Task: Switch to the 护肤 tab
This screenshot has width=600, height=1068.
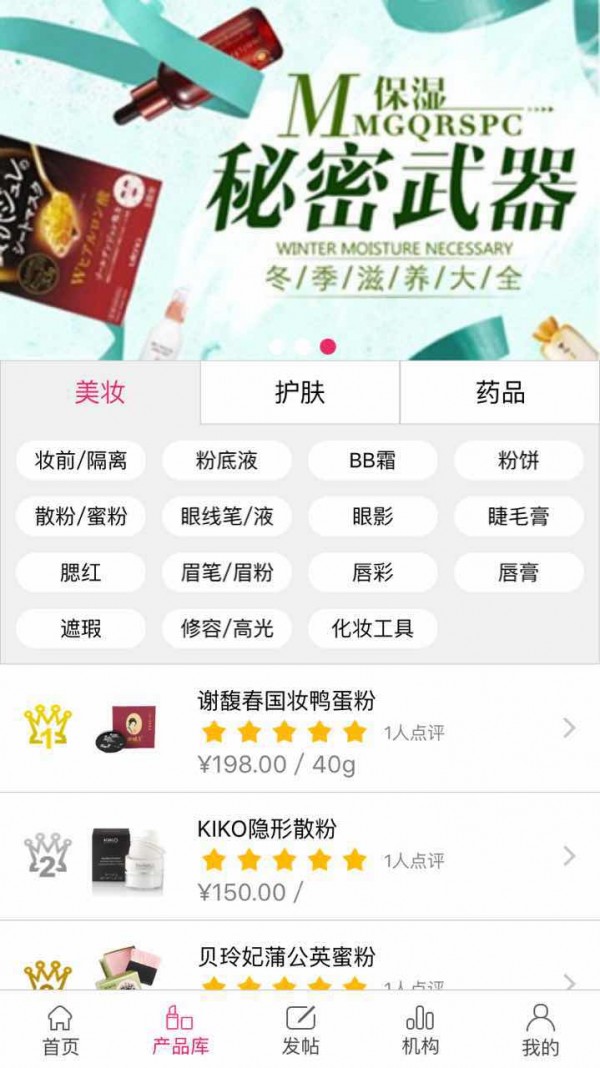Action: pyautogui.click(x=300, y=392)
